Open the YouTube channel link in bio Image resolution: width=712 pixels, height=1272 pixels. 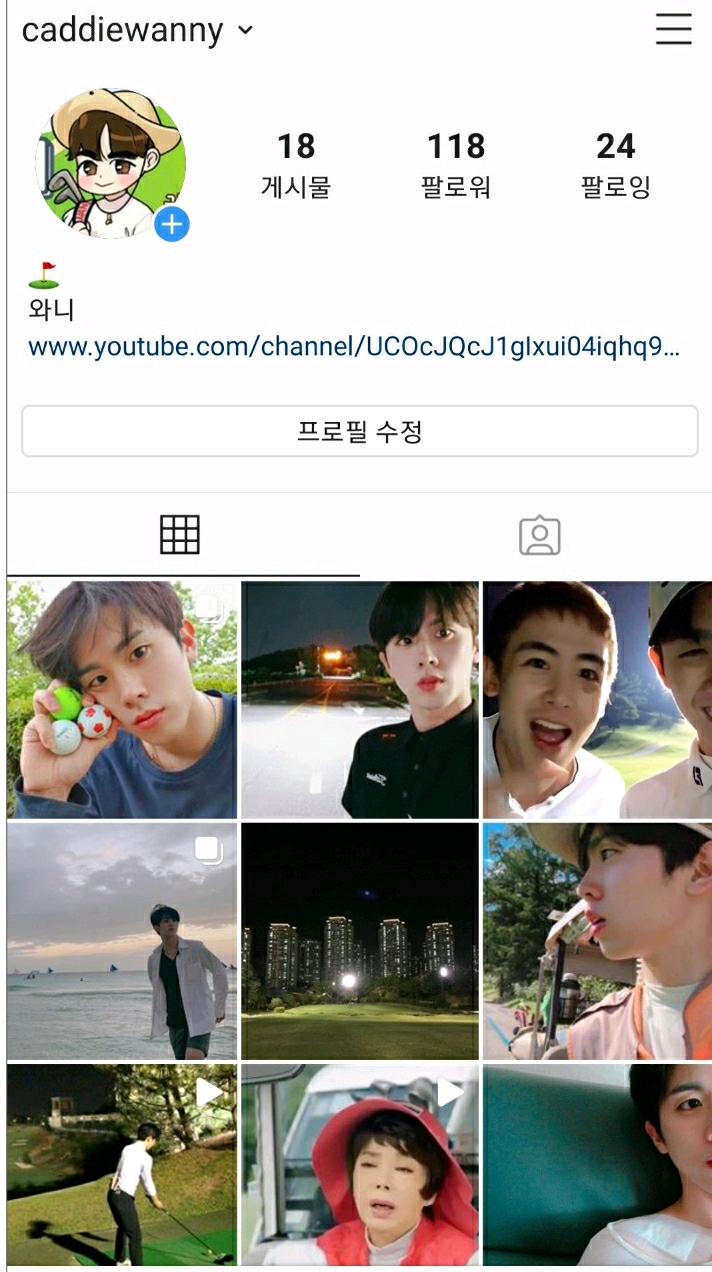click(x=354, y=347)
